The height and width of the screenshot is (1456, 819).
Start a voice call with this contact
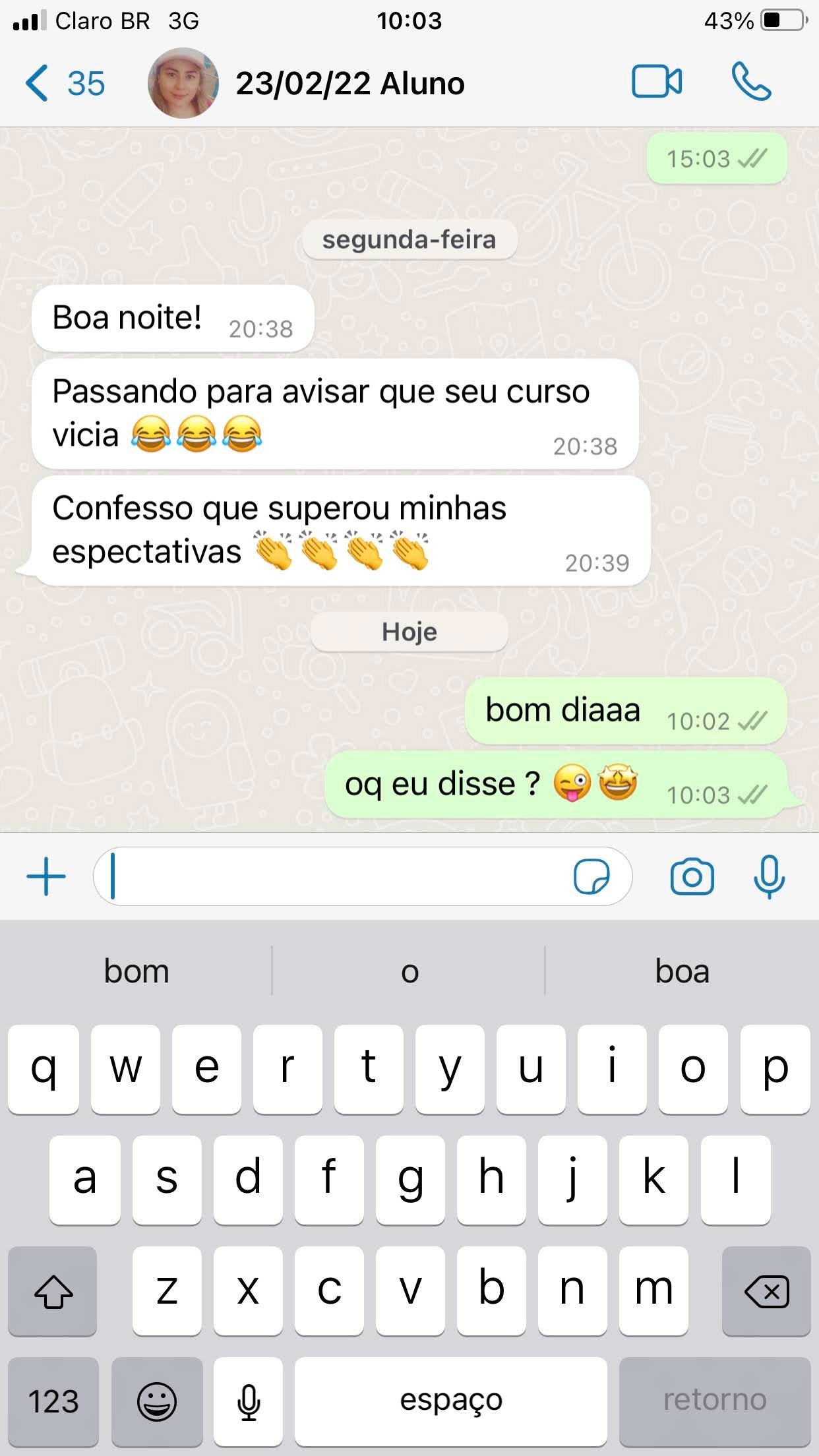(751, 82)
